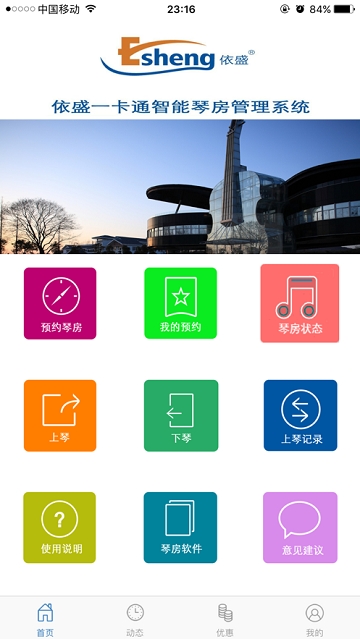Switch to the 首页 tab

tap(45, 619)
